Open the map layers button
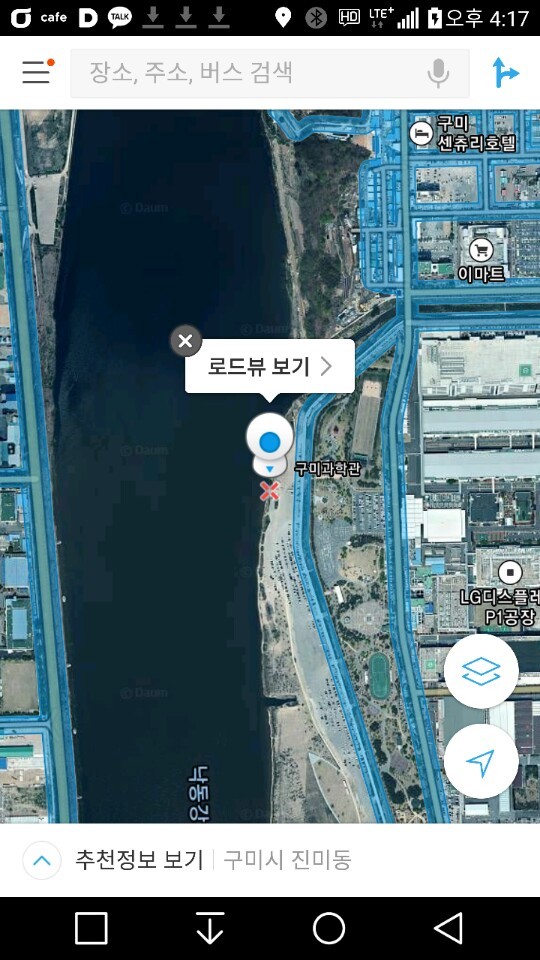Viewport: 540px width, 960px height. [x=481, y=671]
